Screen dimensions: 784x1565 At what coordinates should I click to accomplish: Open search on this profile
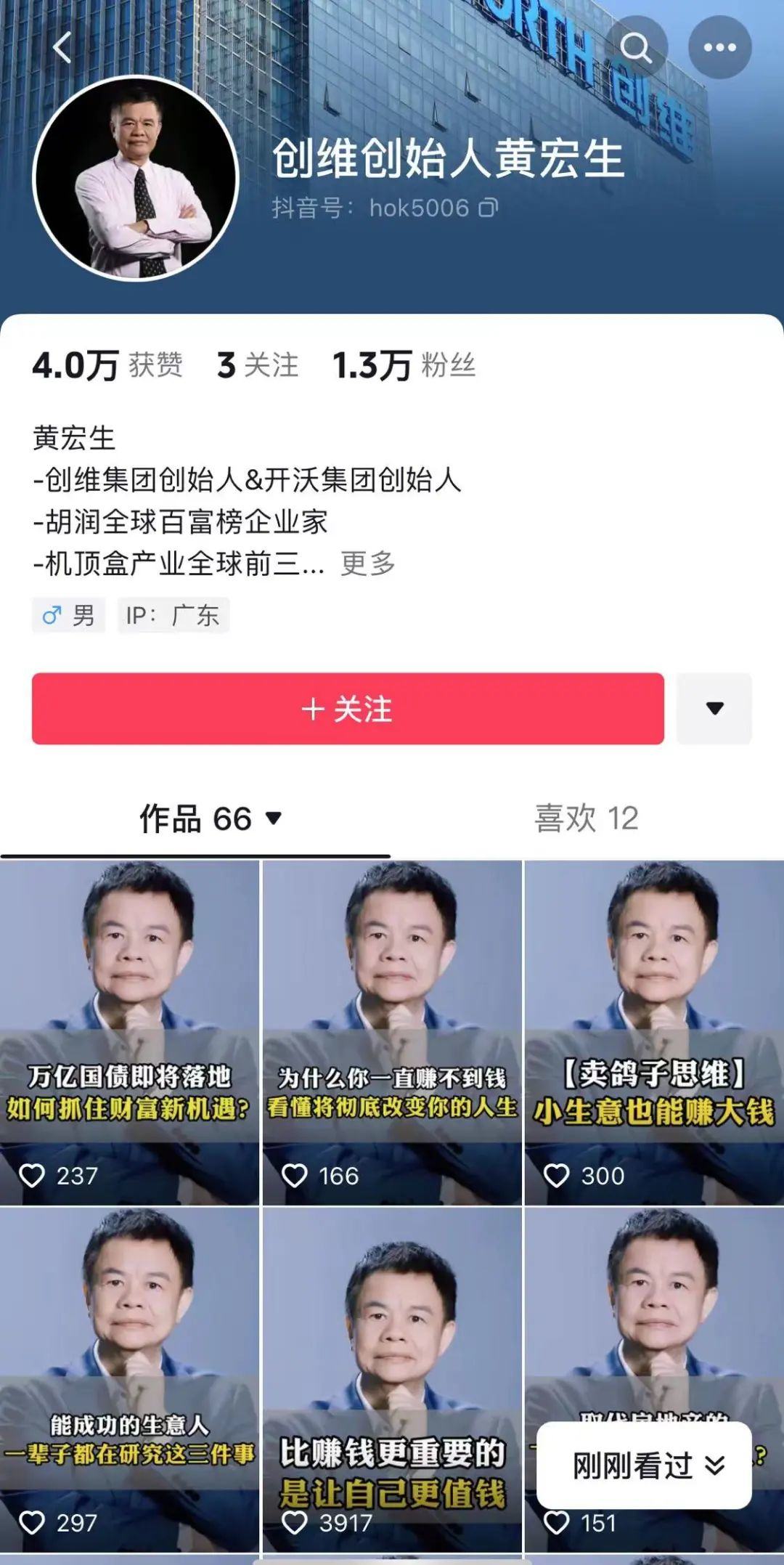pos(636,48)
